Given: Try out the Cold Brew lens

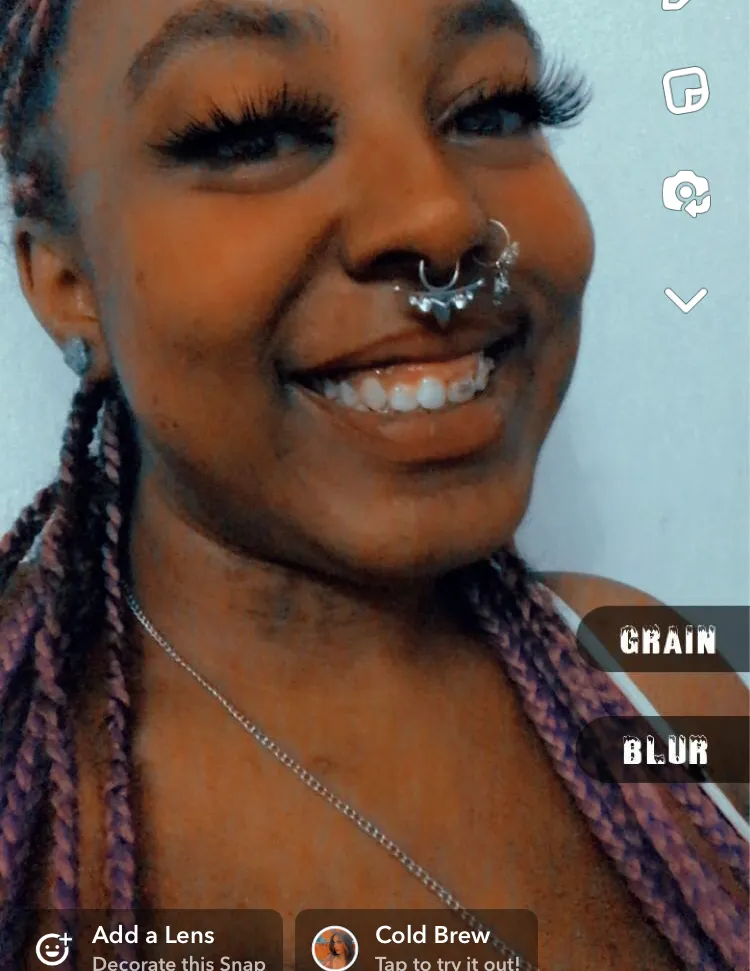Looking at the screenshot, I should (x=416, y=946).
